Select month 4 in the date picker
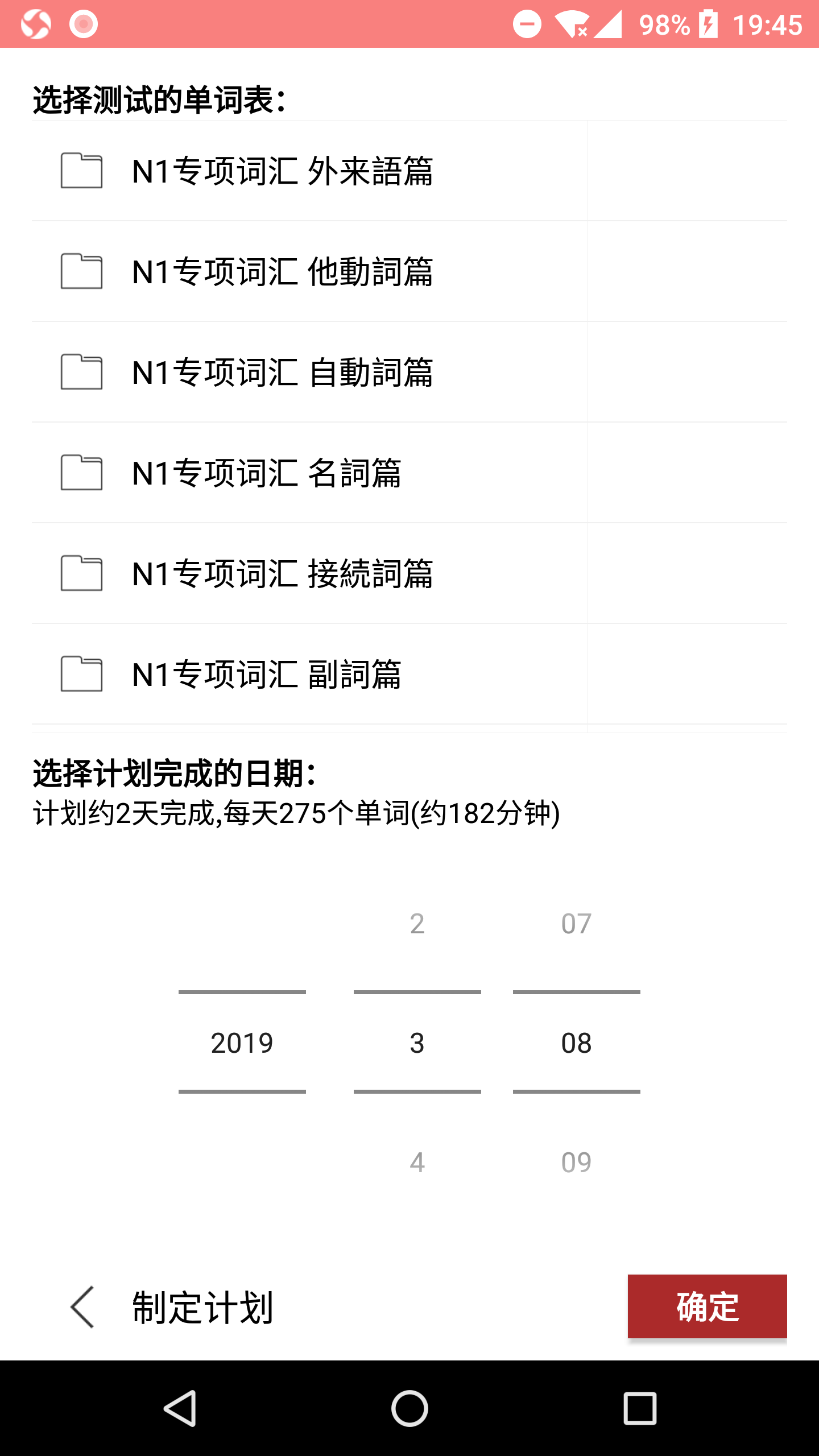This screenshot has height=1456, width=819. pos(417,1163)
